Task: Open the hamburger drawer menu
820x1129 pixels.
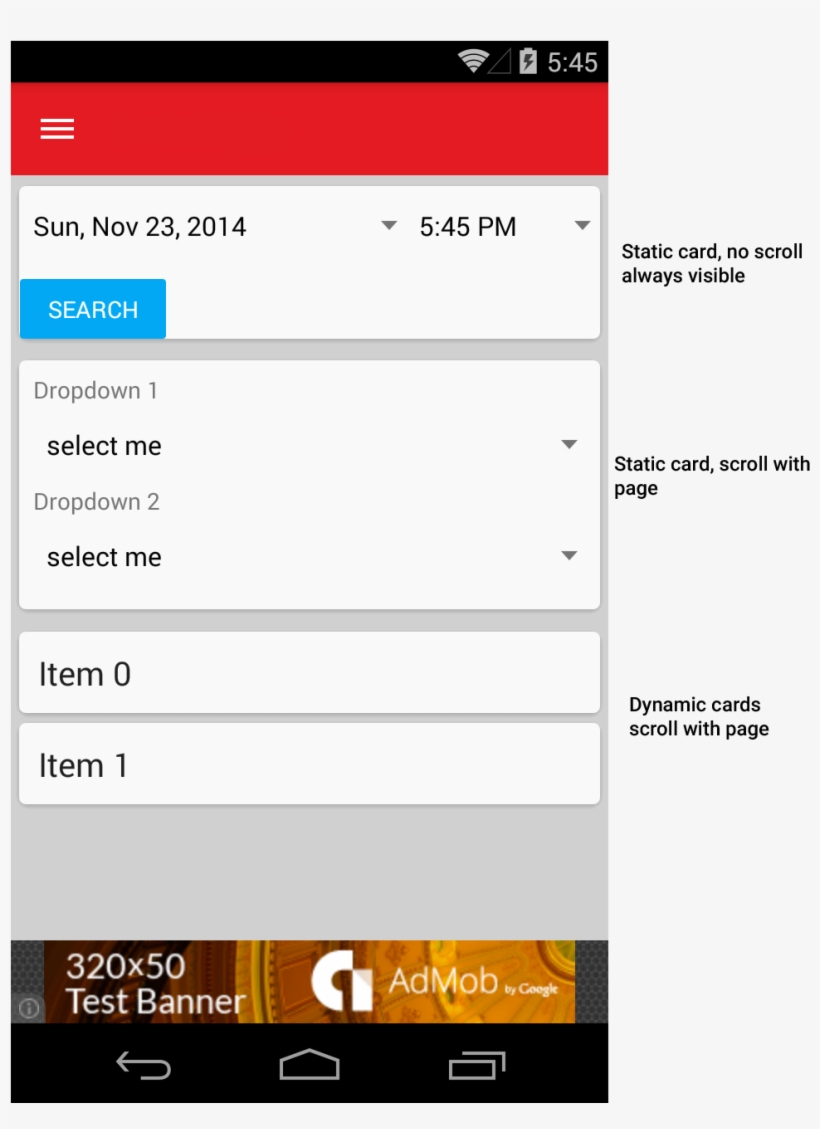Action: (57, 129)
